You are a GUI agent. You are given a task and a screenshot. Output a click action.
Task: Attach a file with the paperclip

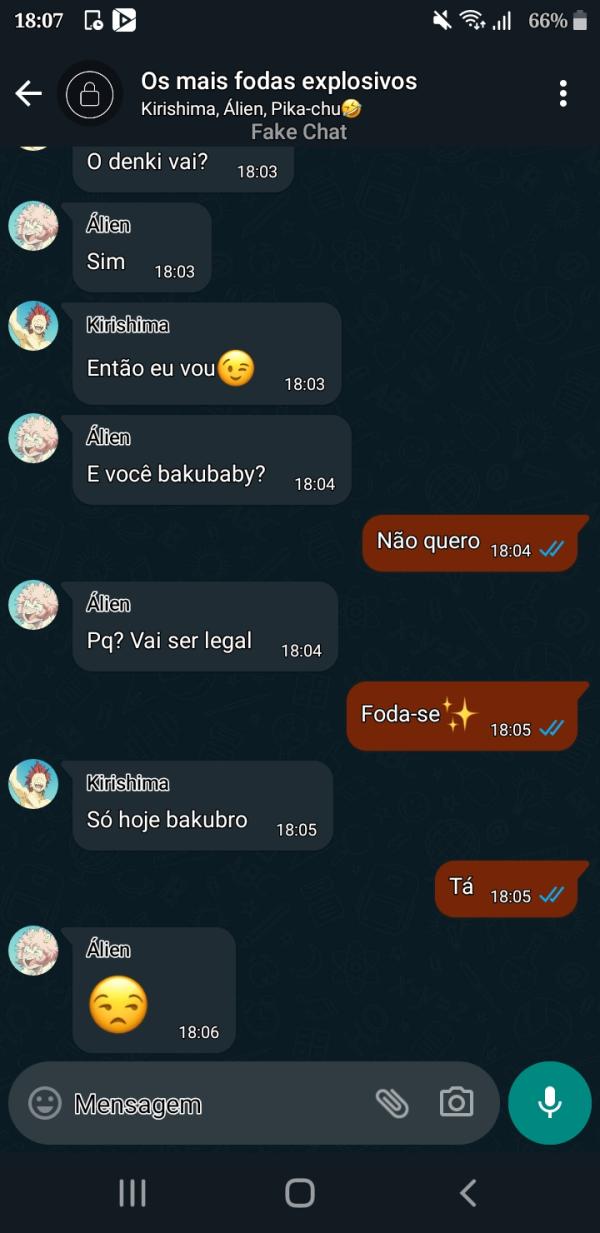[392, 1103]
